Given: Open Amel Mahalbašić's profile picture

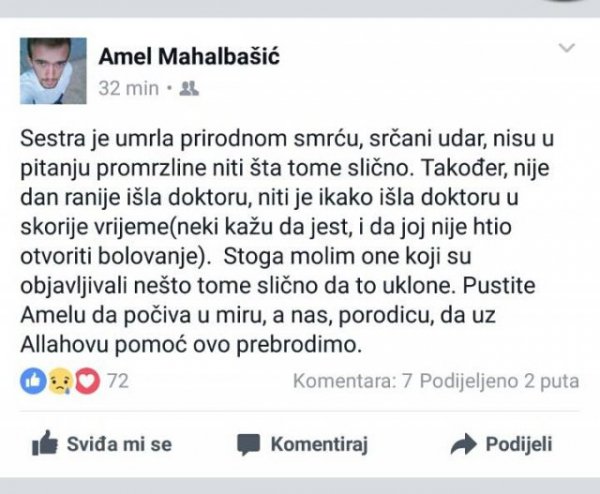Looking at the screenshot, I should coord(53,71).
